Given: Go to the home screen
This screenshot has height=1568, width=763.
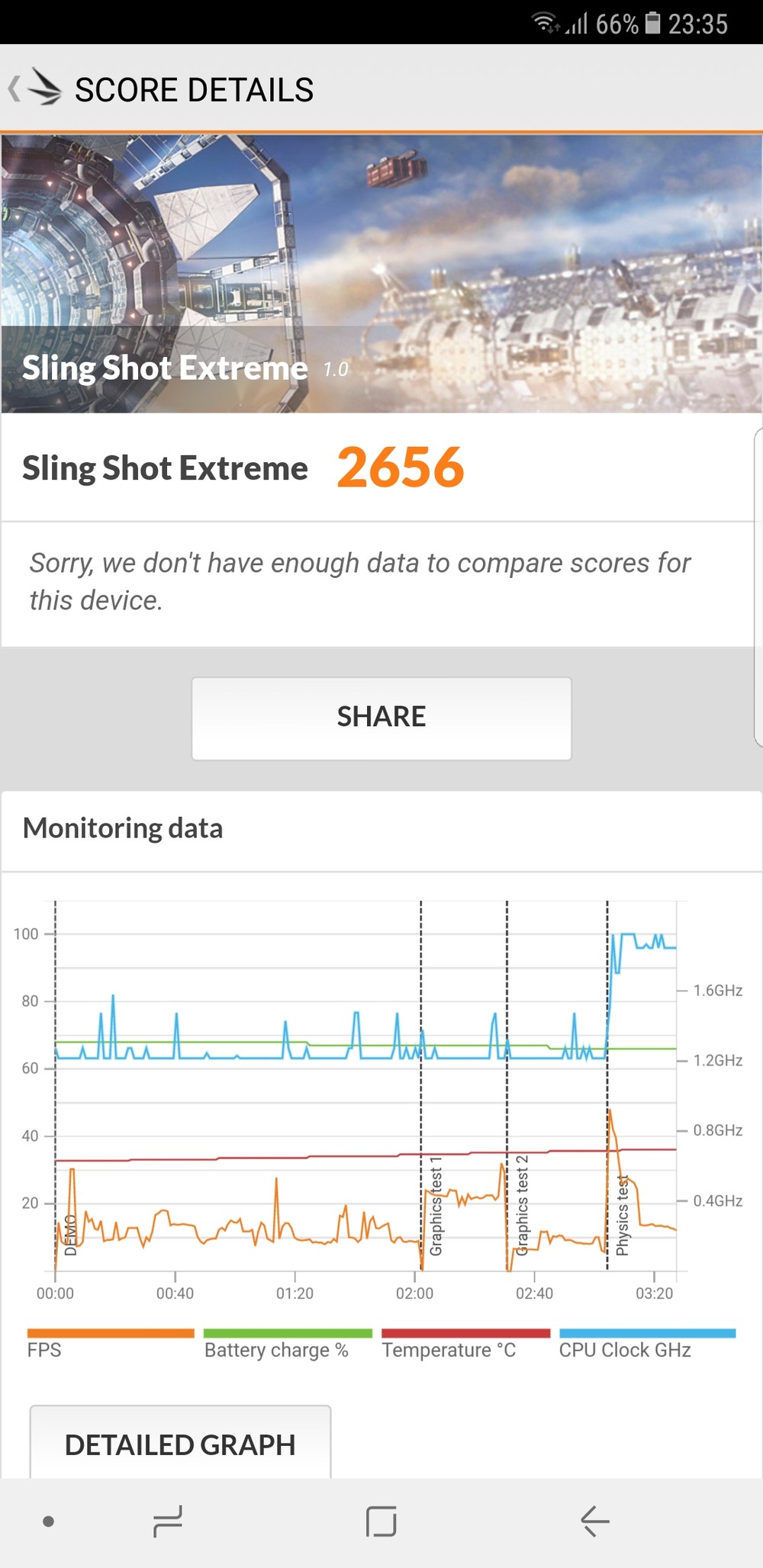Looking at the screenshot, I should tap(381, 1521).
